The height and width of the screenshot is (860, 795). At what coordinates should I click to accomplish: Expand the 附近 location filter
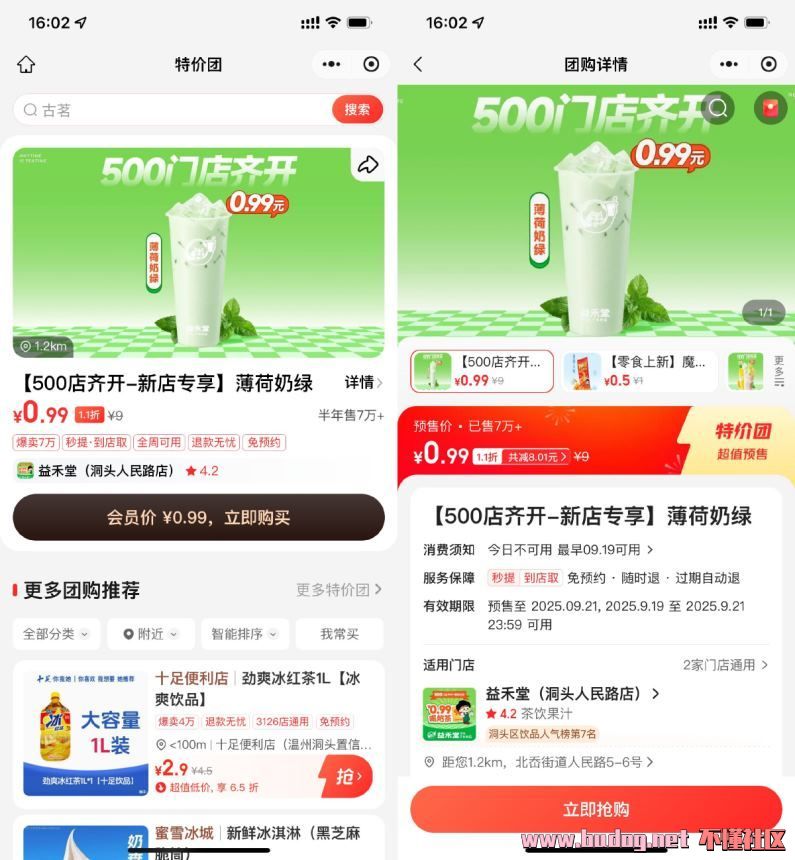tap(150, 634)
